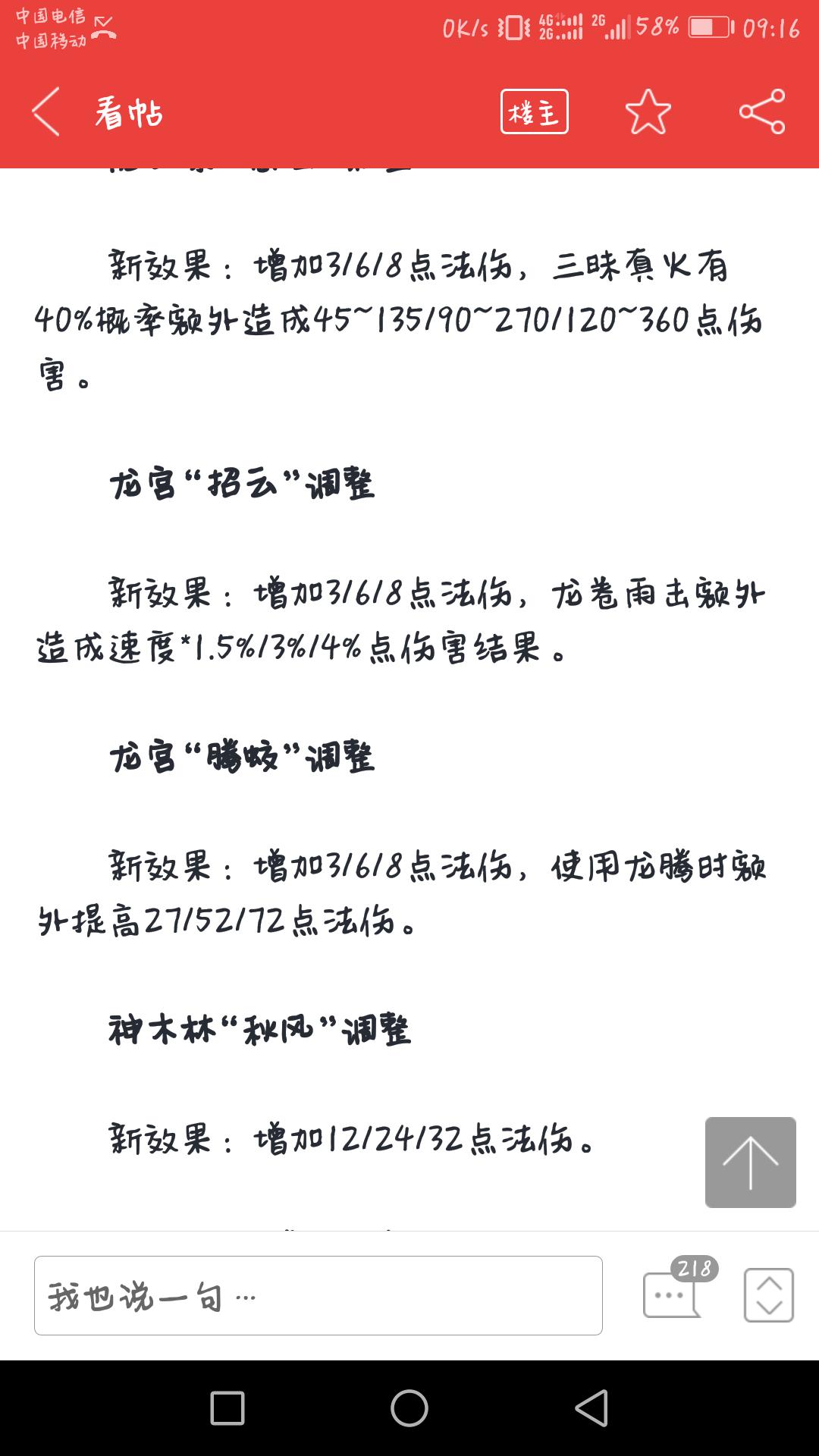This screenshot has height=1456, width=819.
Task: Bookmark this thread with the star
Action: pos(648,111)
